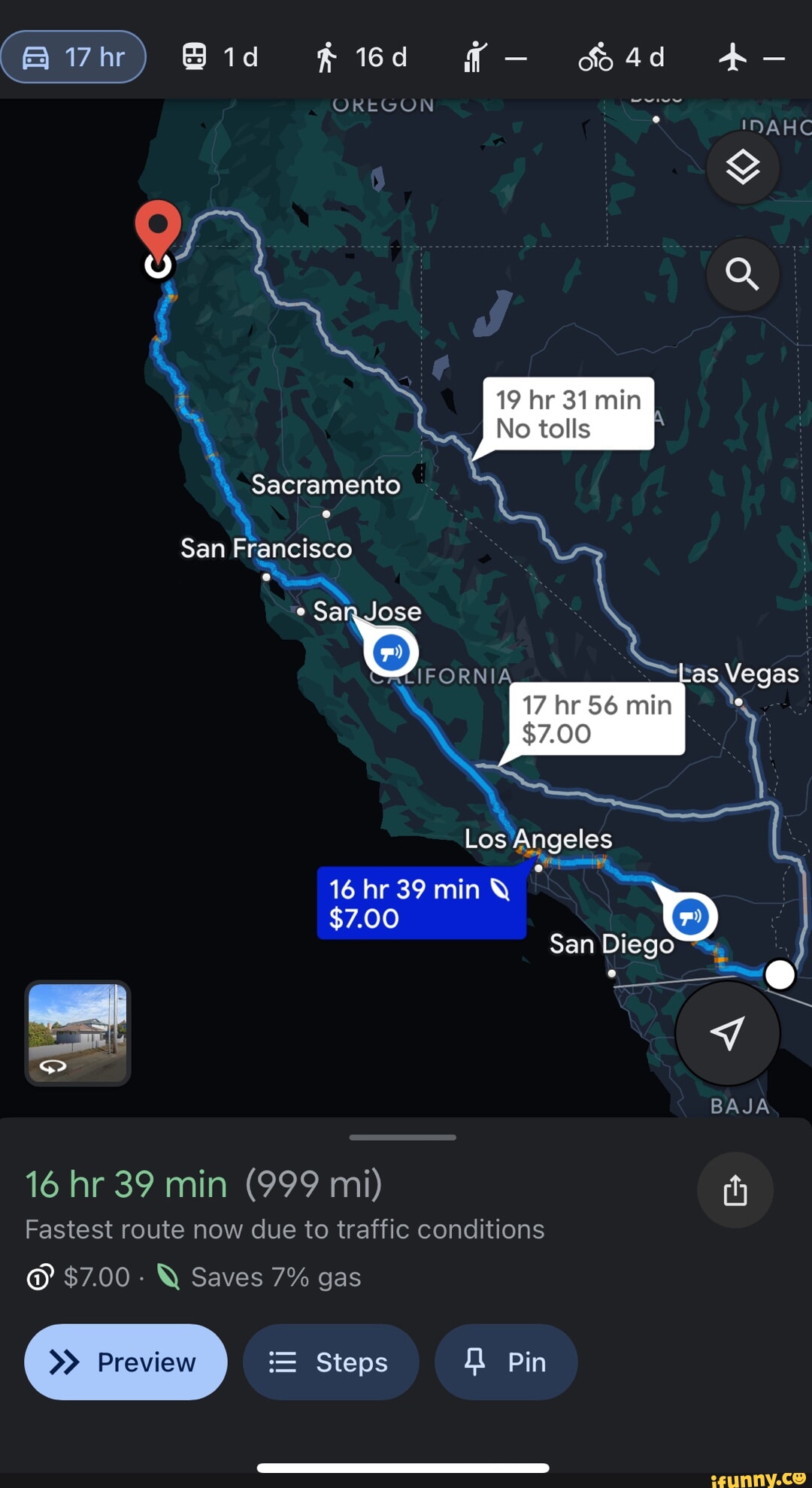The height and width of the screenshot is (1488, 812).
Task: Recenter map on my location
Action: [727, 1032]
